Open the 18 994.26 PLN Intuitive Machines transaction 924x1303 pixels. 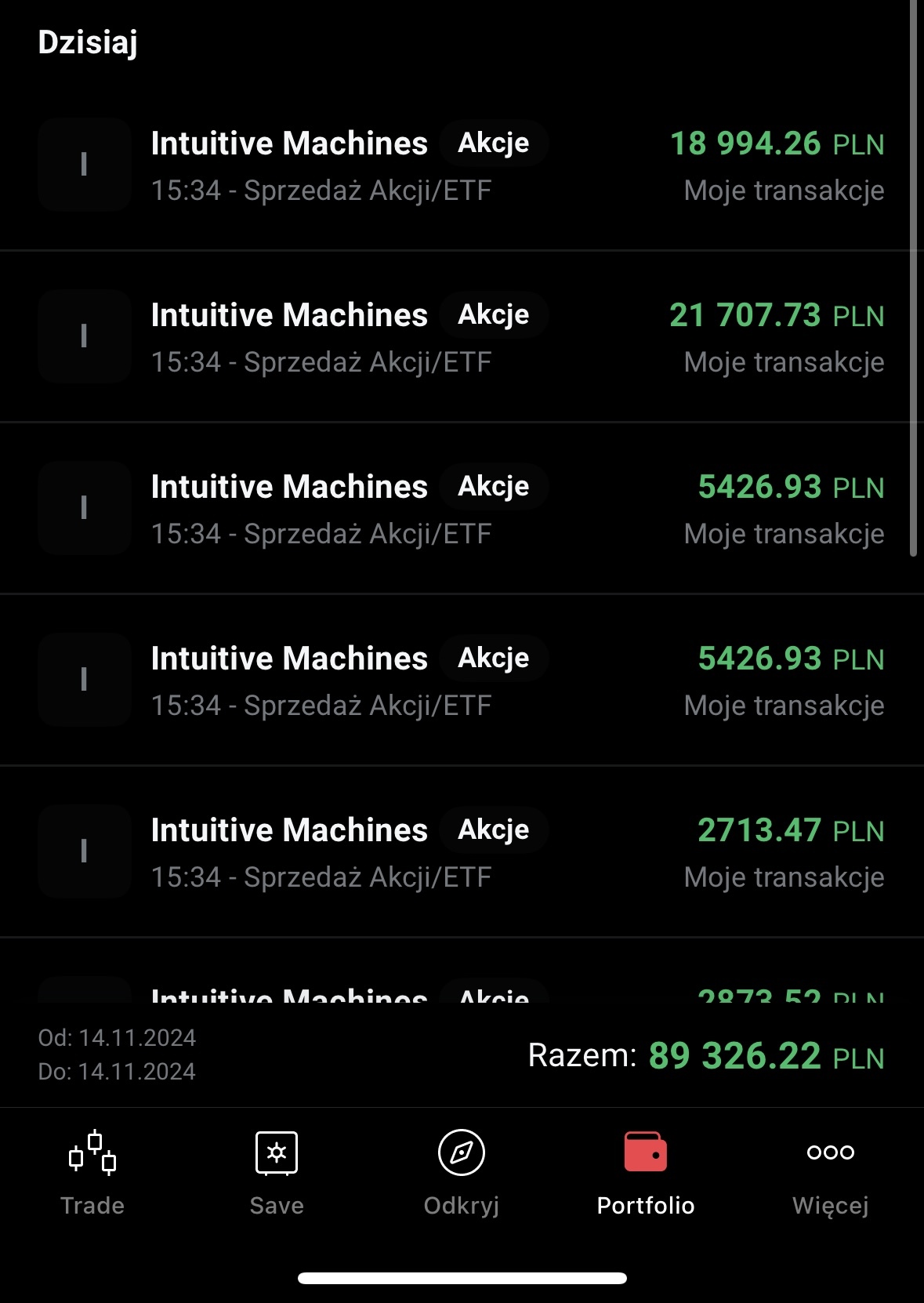[x=461, y=165]
